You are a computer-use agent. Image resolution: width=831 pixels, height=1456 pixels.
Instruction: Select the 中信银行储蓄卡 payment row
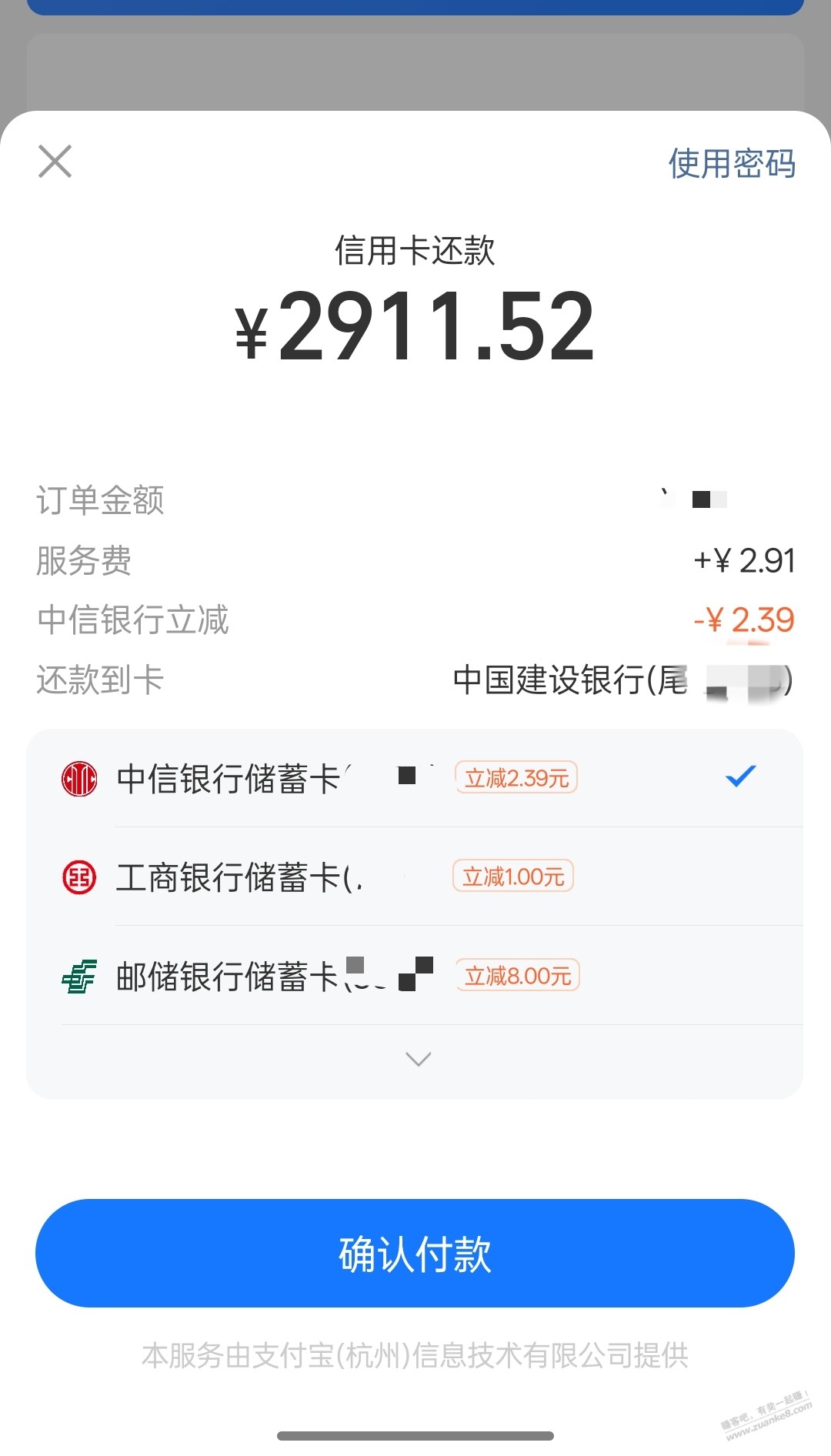(x=308, y=777)
